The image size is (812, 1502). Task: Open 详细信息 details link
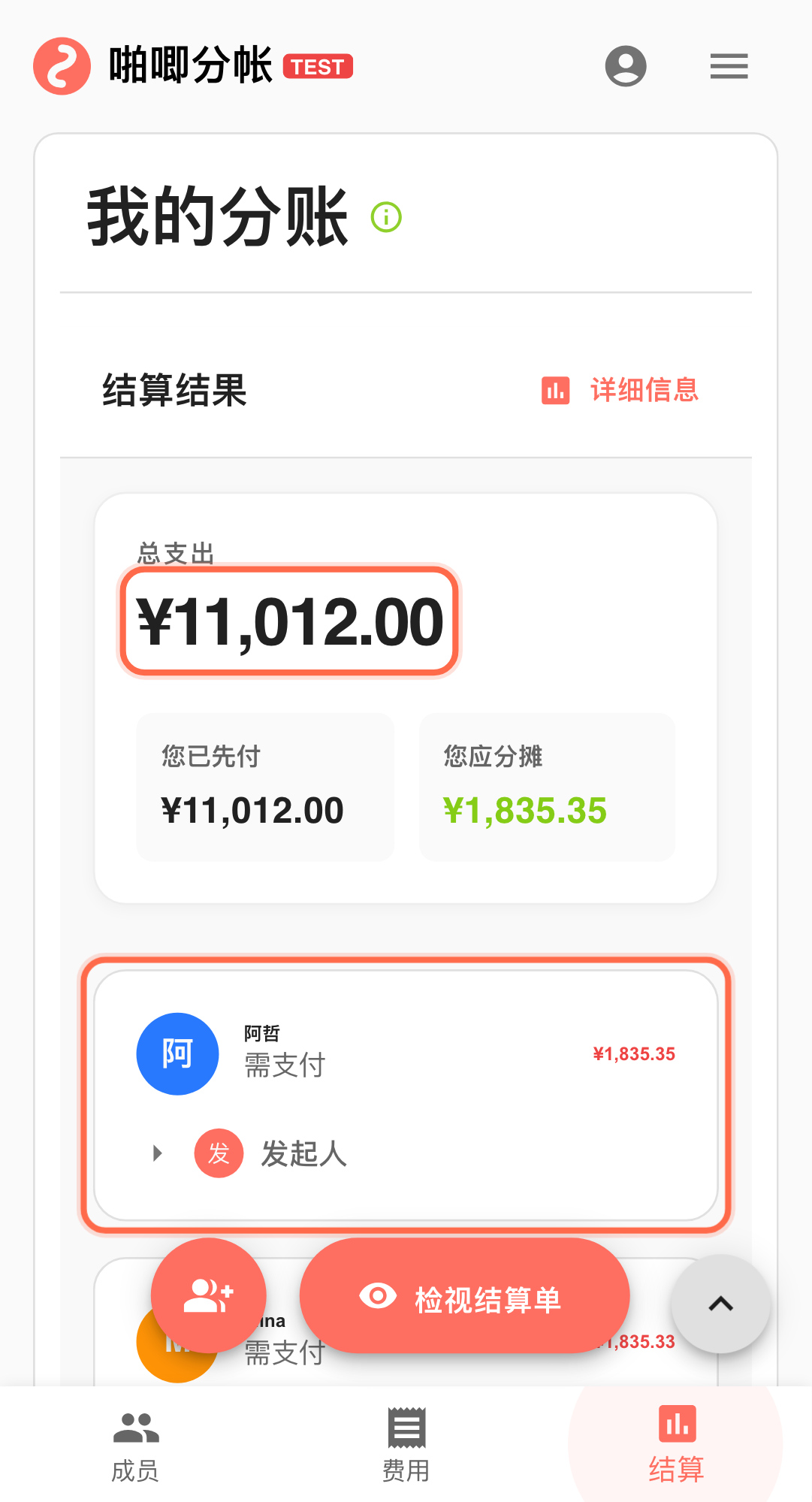coord(620,391)
